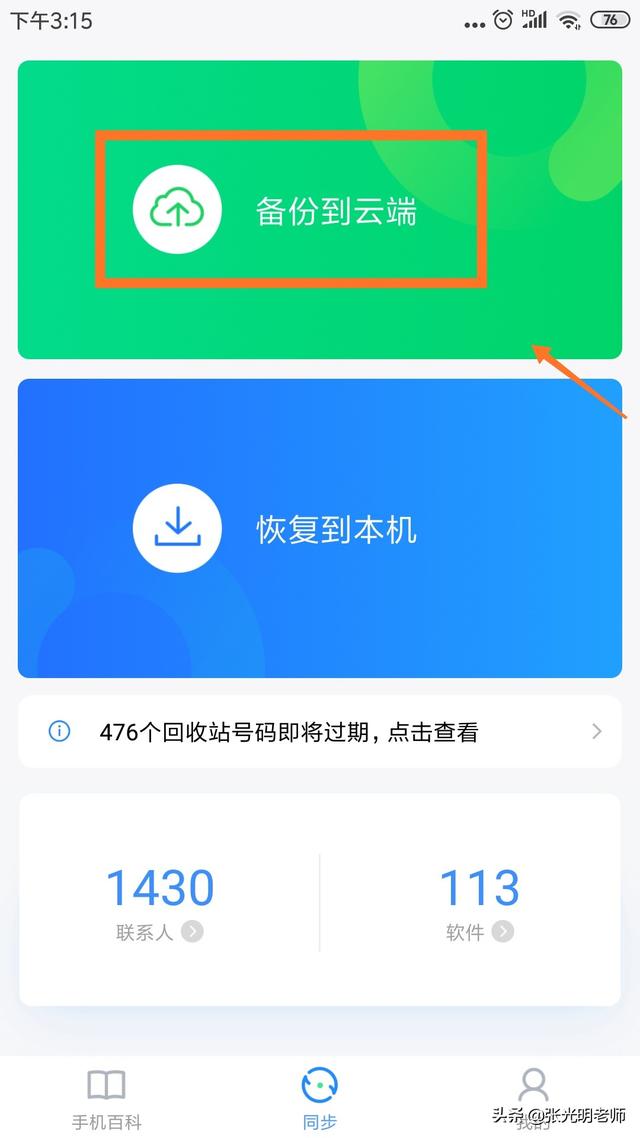Image resolution: width=640 pixels, height=1138 pixels.
Task: Switch to the 手机百科 tab
Action: click(x=106, y=1098)
